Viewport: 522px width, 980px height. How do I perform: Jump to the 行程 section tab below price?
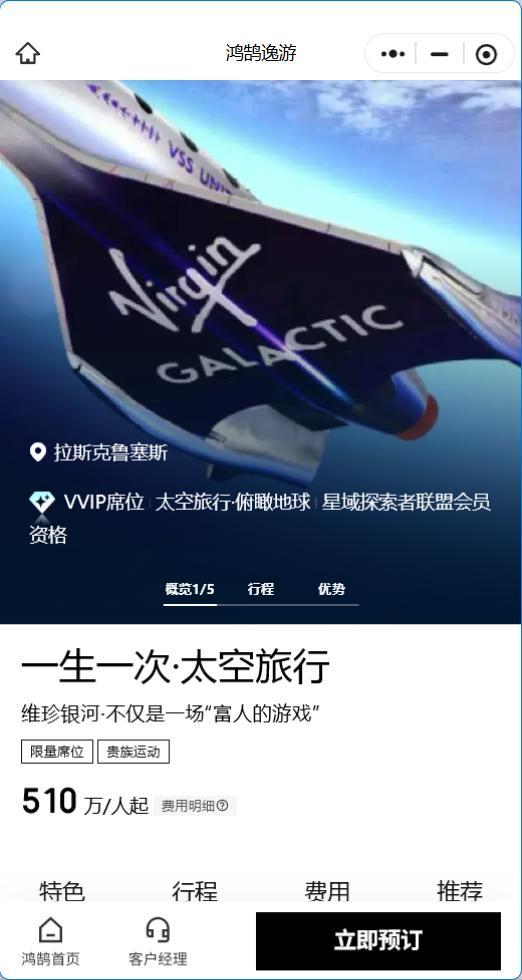pyautogui.click(x=194, y=891)
